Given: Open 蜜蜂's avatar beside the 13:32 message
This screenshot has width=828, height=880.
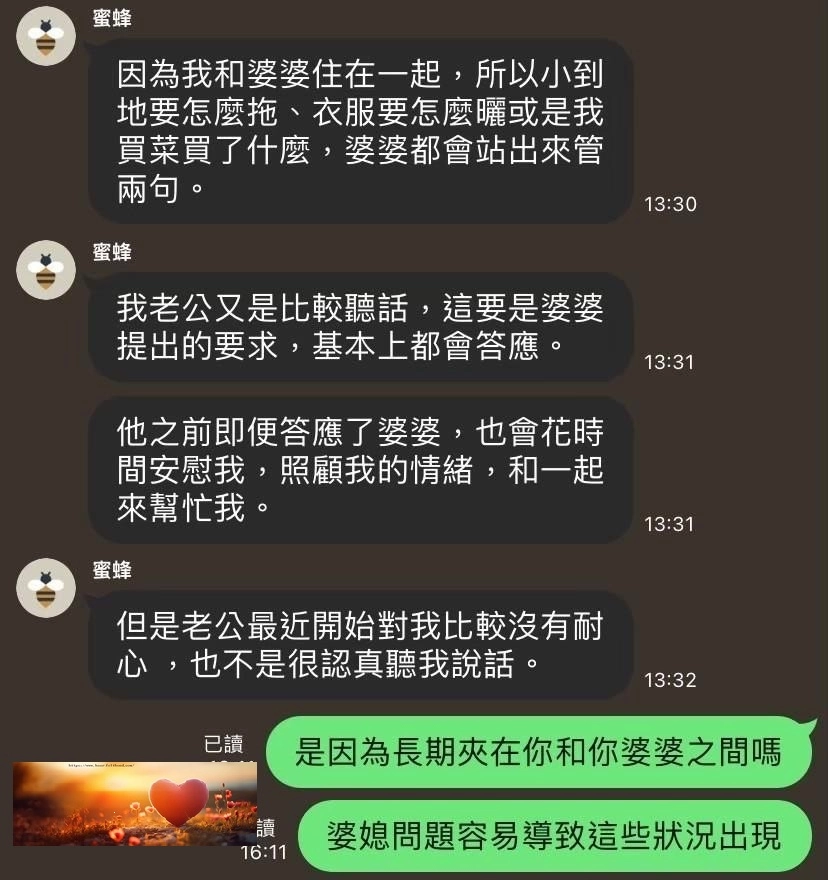Looking at the screenshot, I should (x=46, y=588).
